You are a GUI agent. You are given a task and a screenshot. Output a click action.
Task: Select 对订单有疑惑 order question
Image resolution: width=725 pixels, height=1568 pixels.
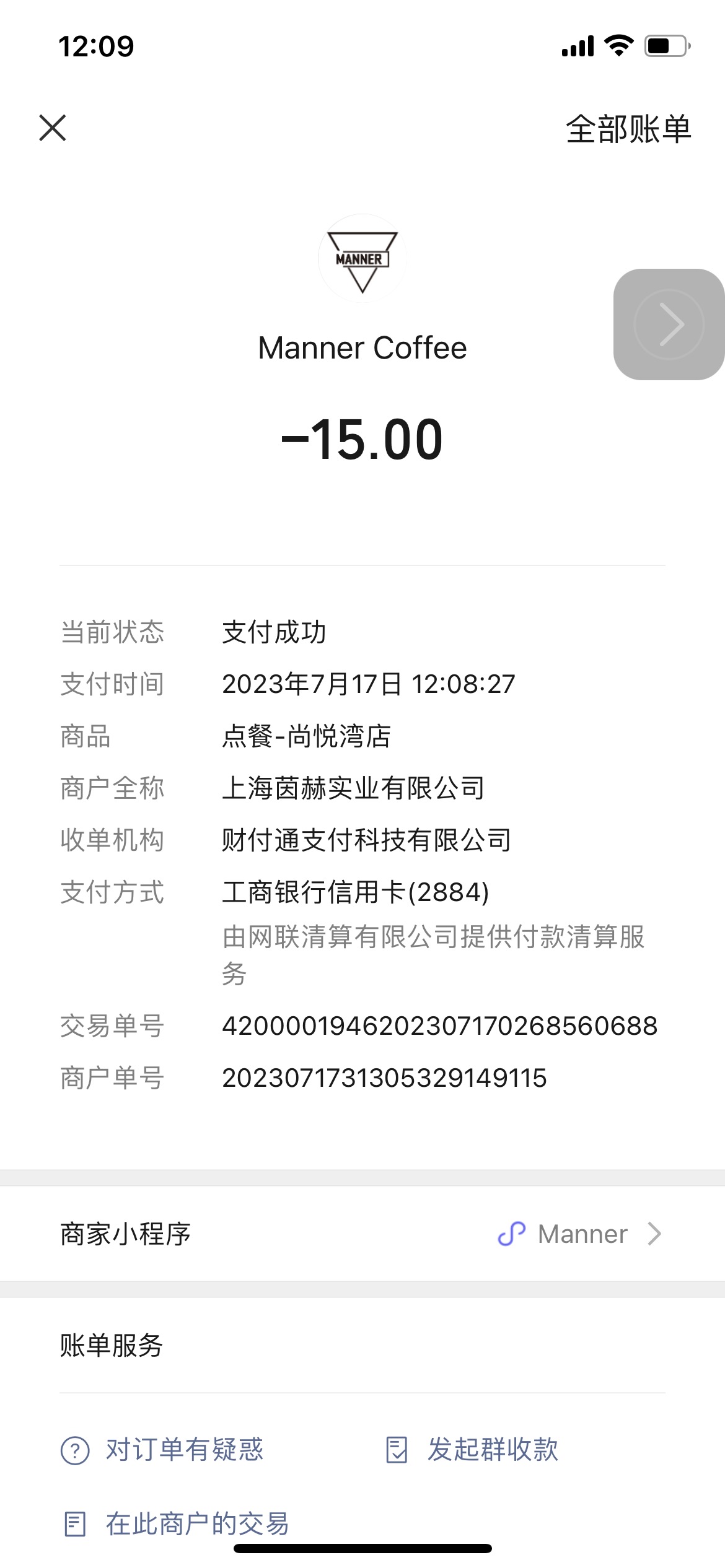pyautogui.click(x=162, y=1450)
